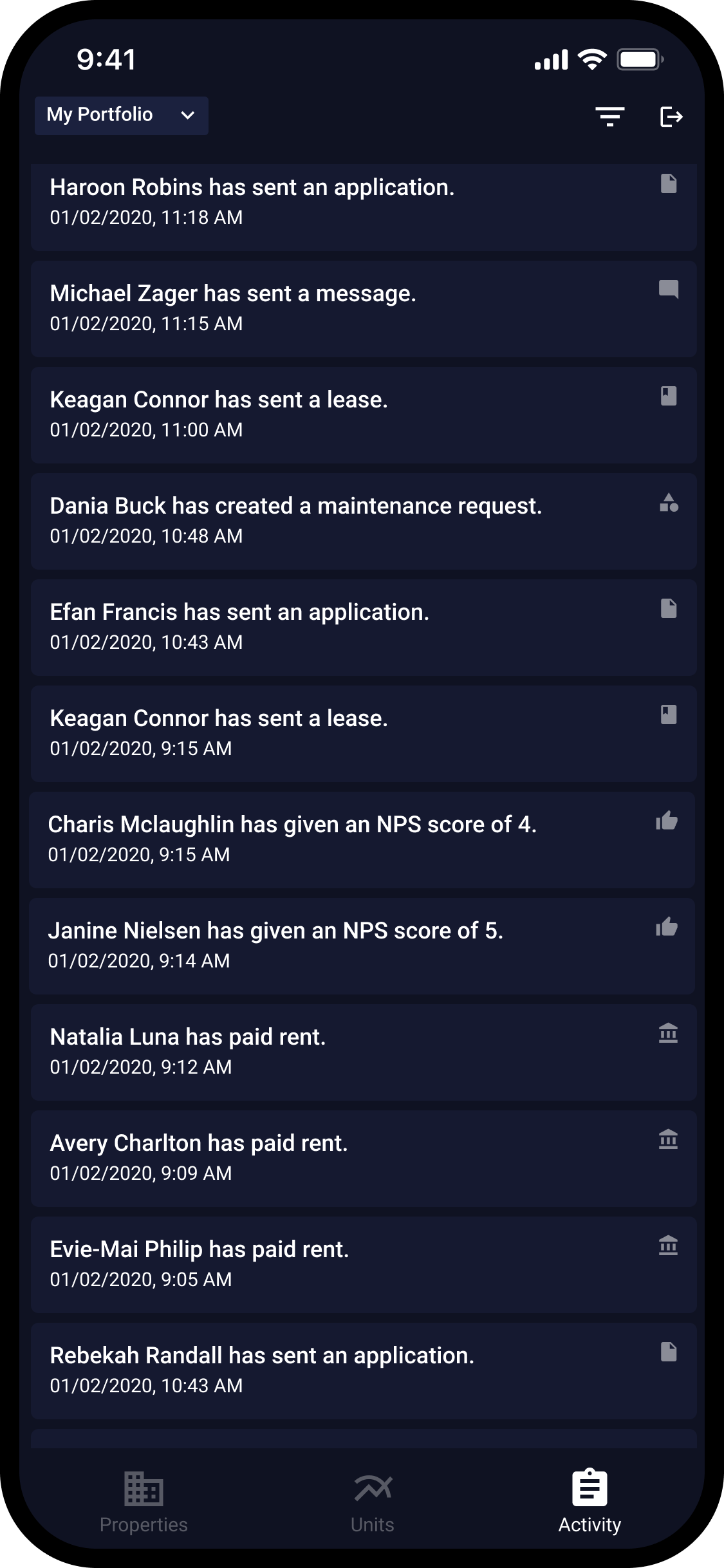Open Efan Francis' application entry
The height and width of the screenshot is (1568, 724).
364,628
